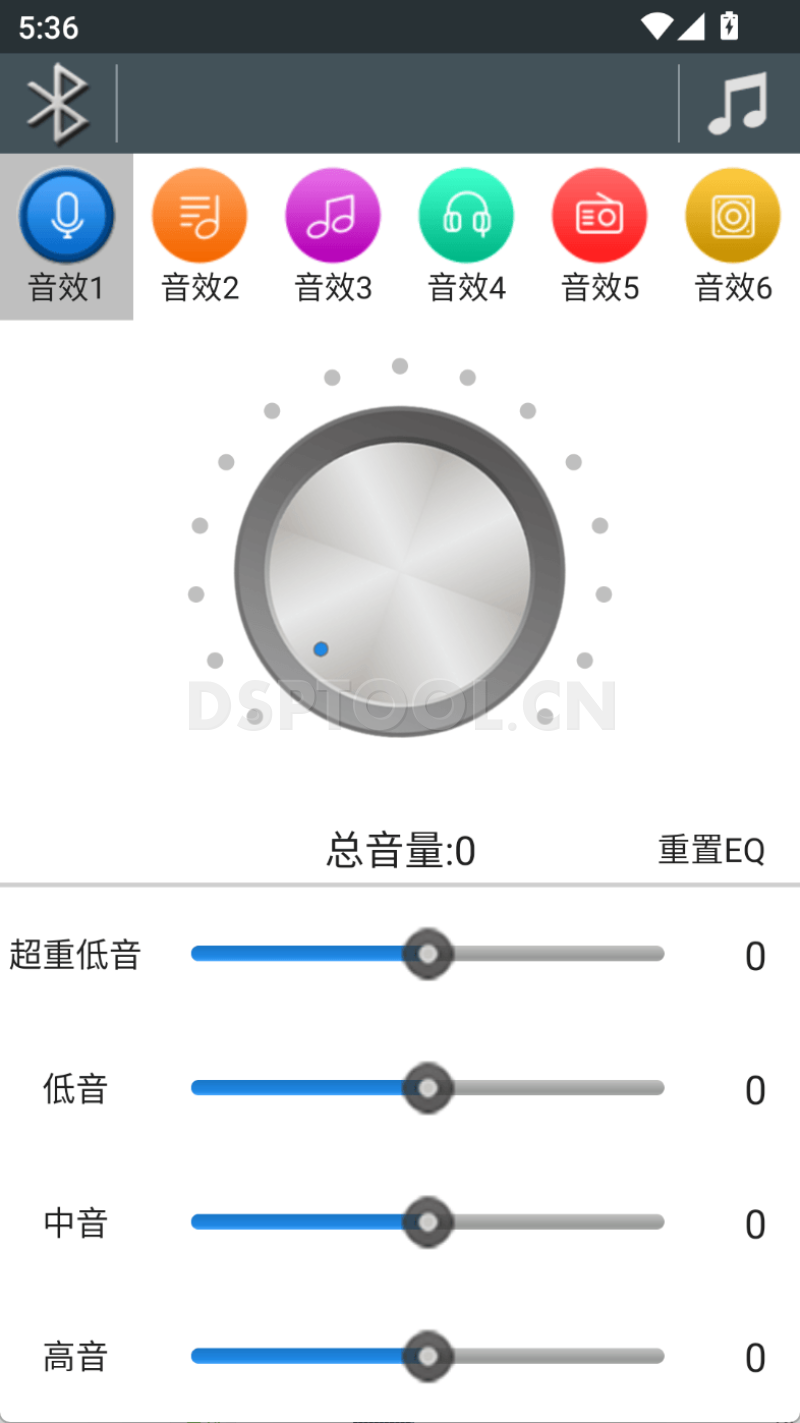The height and width of the screenshot is (1423, 800).
Task: Select the 音效3 purple music preset icon
Action: click(332, 216)
